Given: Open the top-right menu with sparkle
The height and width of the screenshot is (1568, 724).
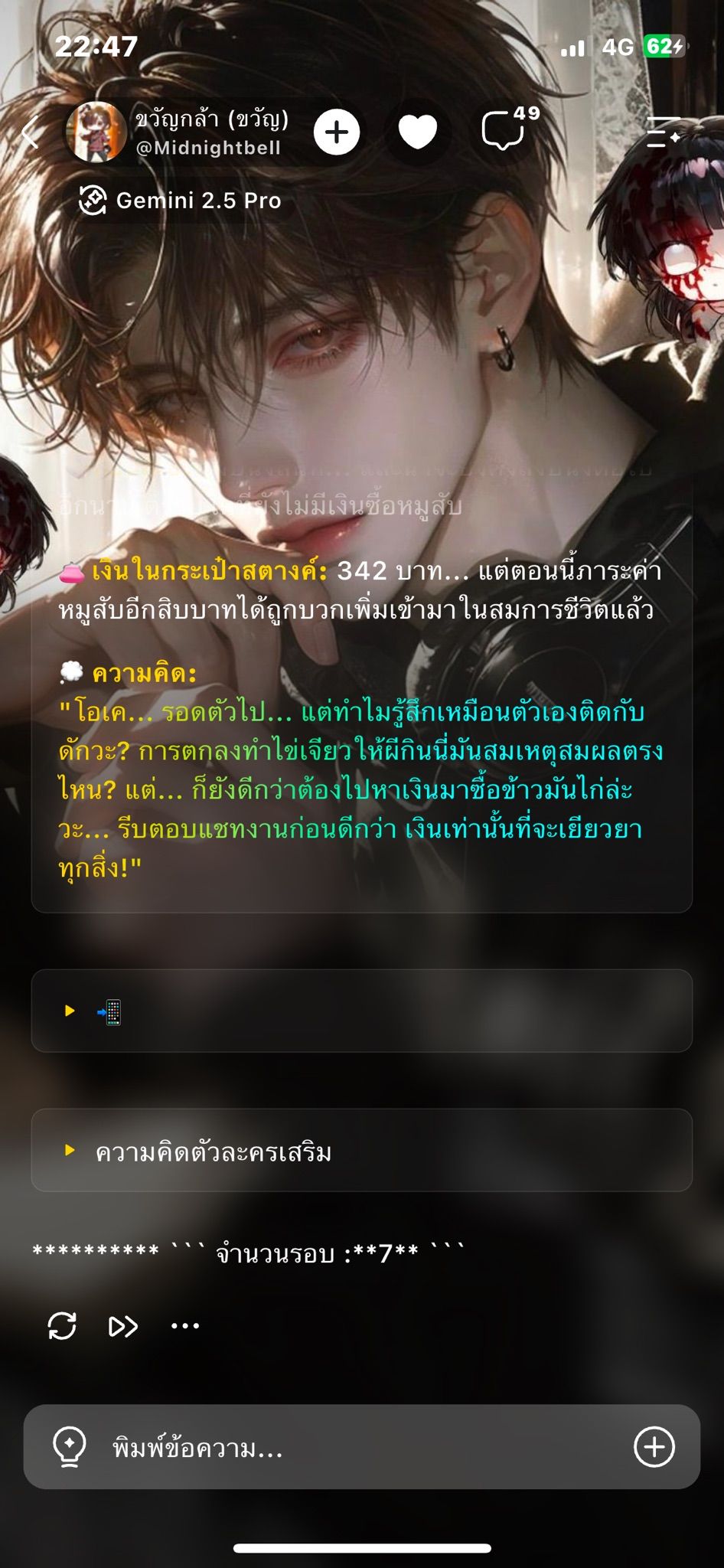Looking at the screenshot, I should [x=663, y=132].
